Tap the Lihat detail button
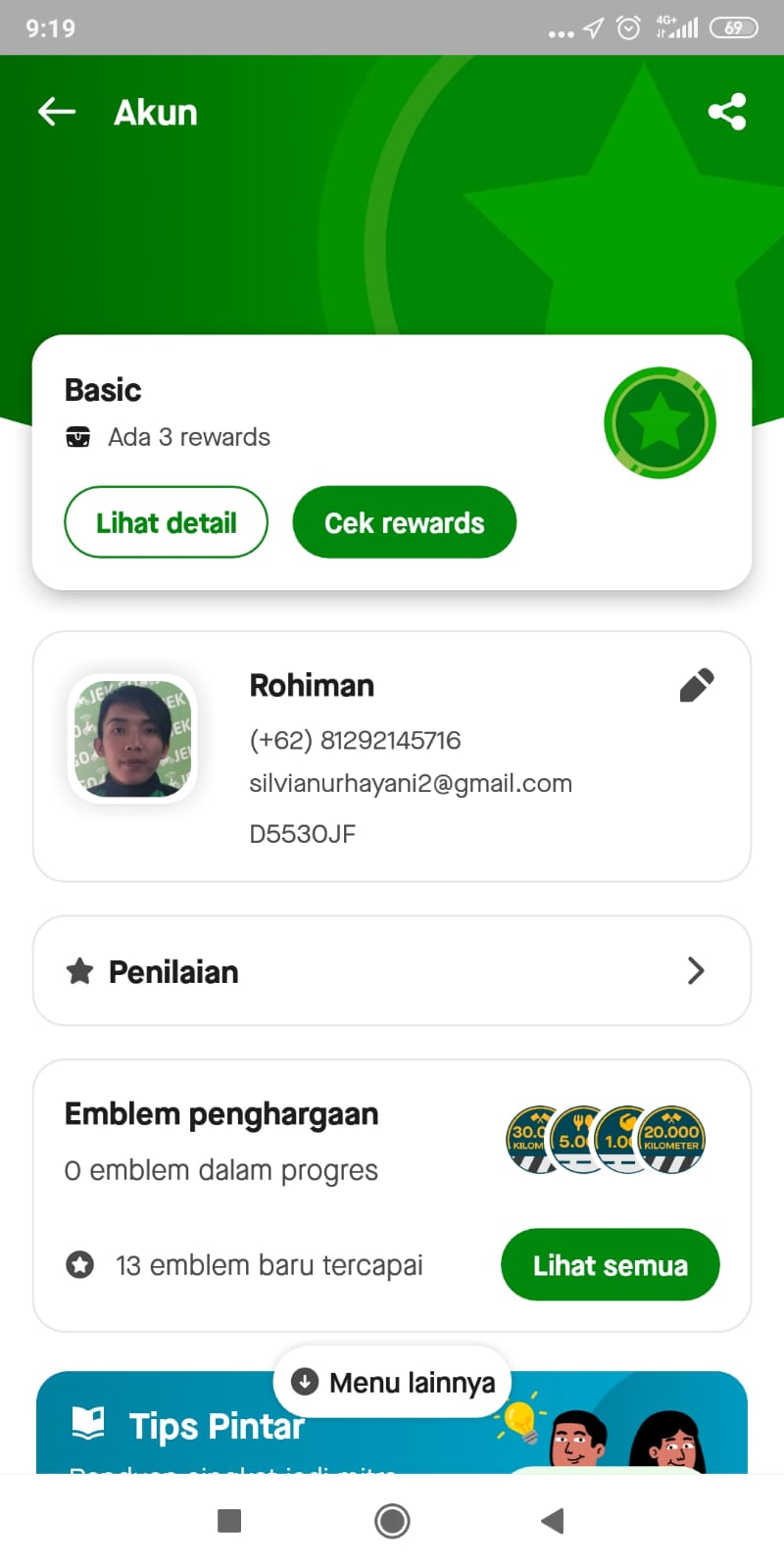Screen dimensions: 784x1568 pyautogui.click(x=167, y=522)
